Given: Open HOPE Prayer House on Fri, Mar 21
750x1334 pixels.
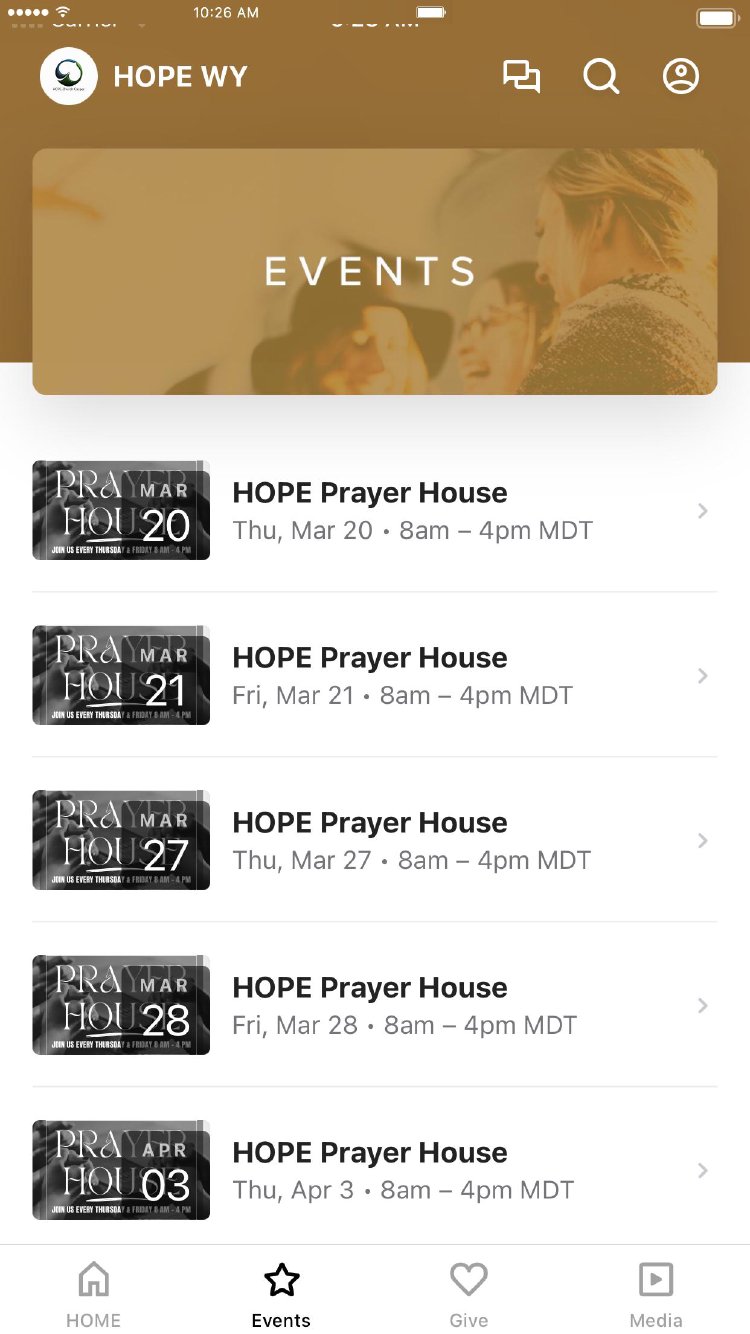Looking at the screenshot, I should [374, 675].
